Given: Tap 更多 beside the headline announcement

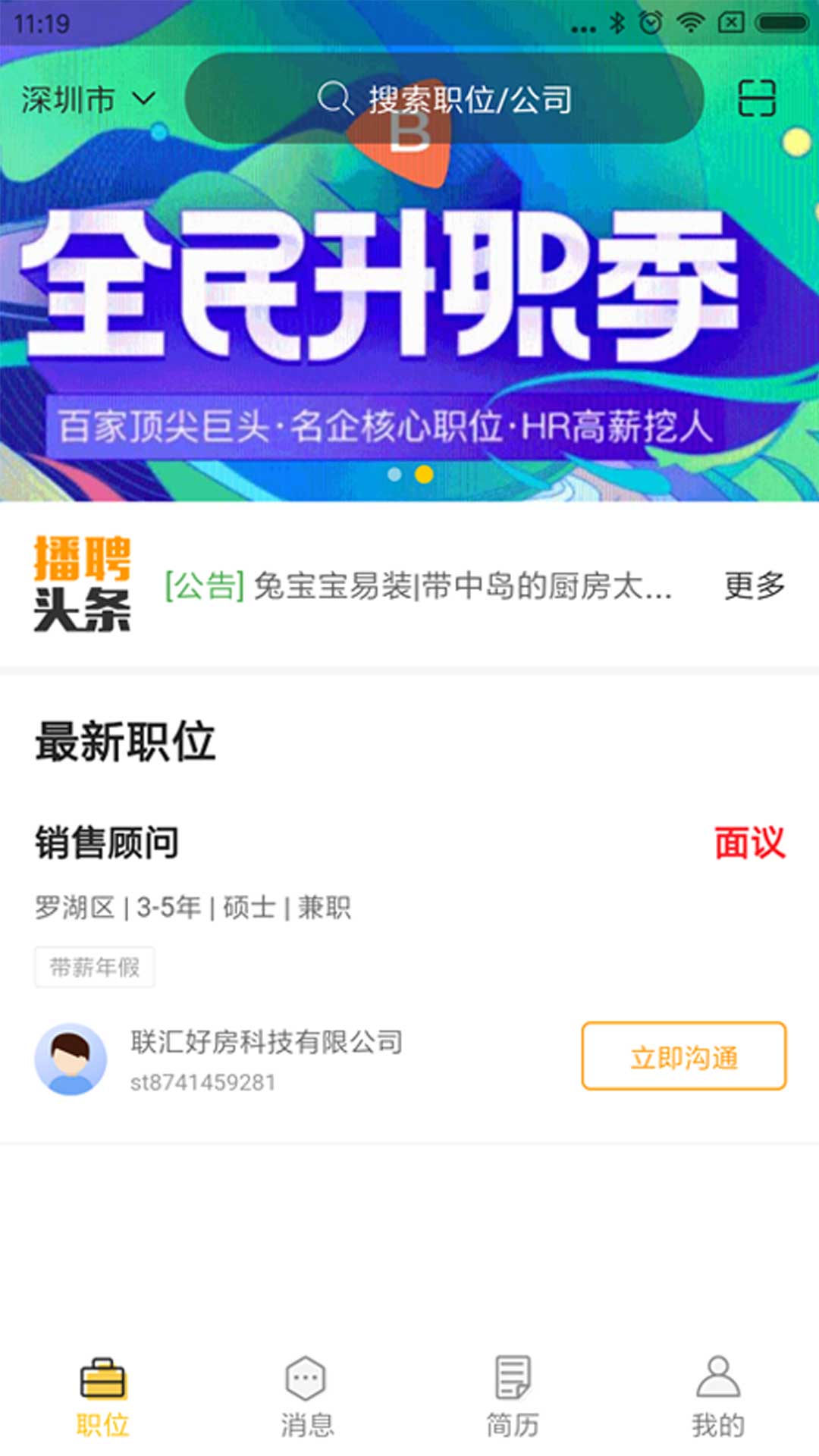Looking at the screenshot, I should (x=755, y=585).
